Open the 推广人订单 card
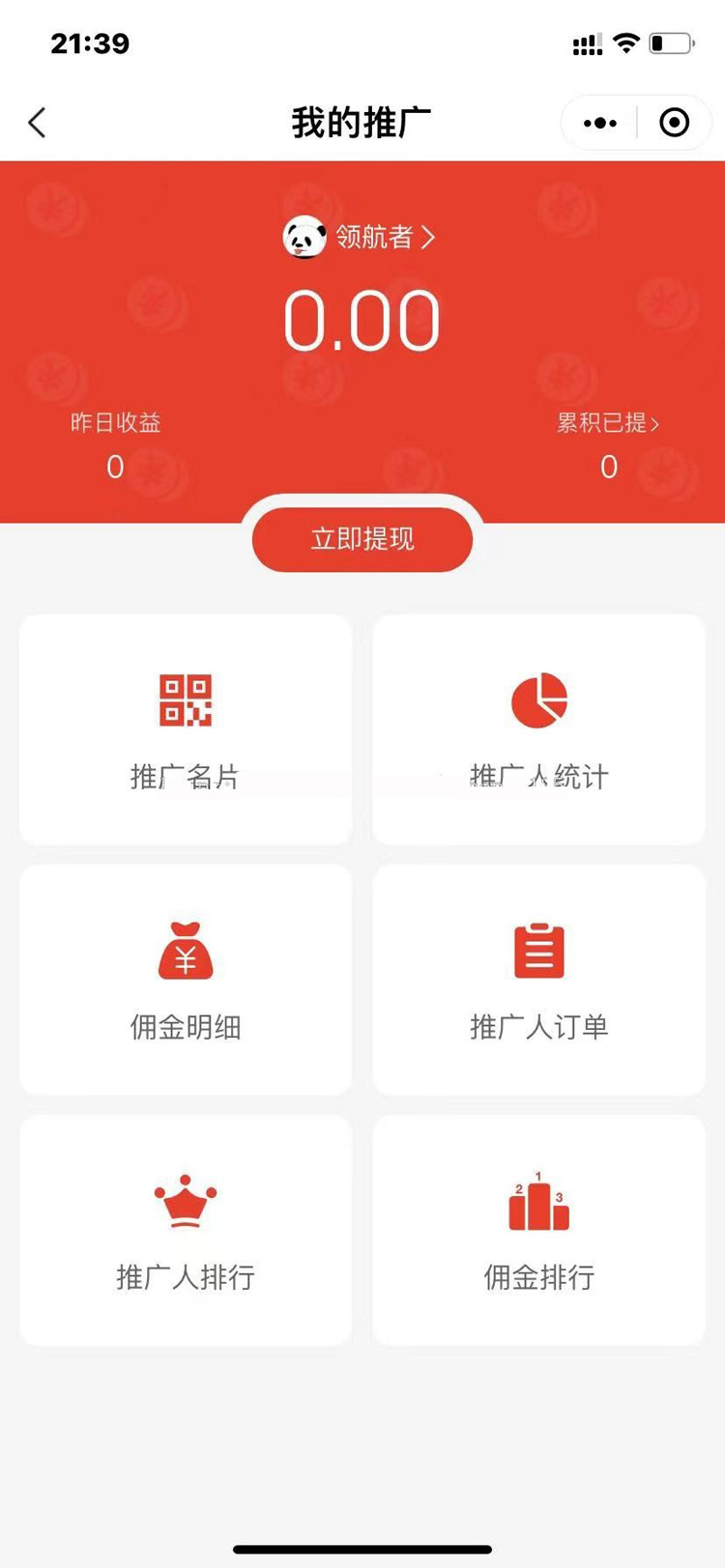 pyautogui.click(x=538, y=980)
